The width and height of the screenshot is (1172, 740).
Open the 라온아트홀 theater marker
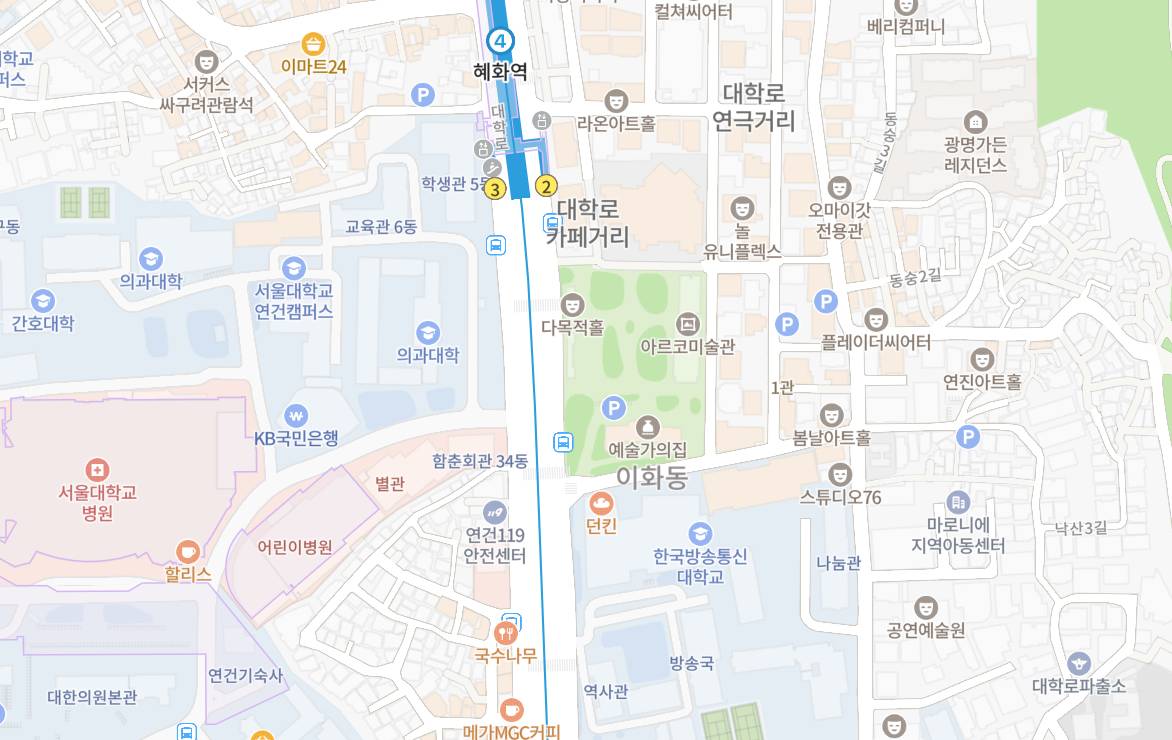point(616,101)
